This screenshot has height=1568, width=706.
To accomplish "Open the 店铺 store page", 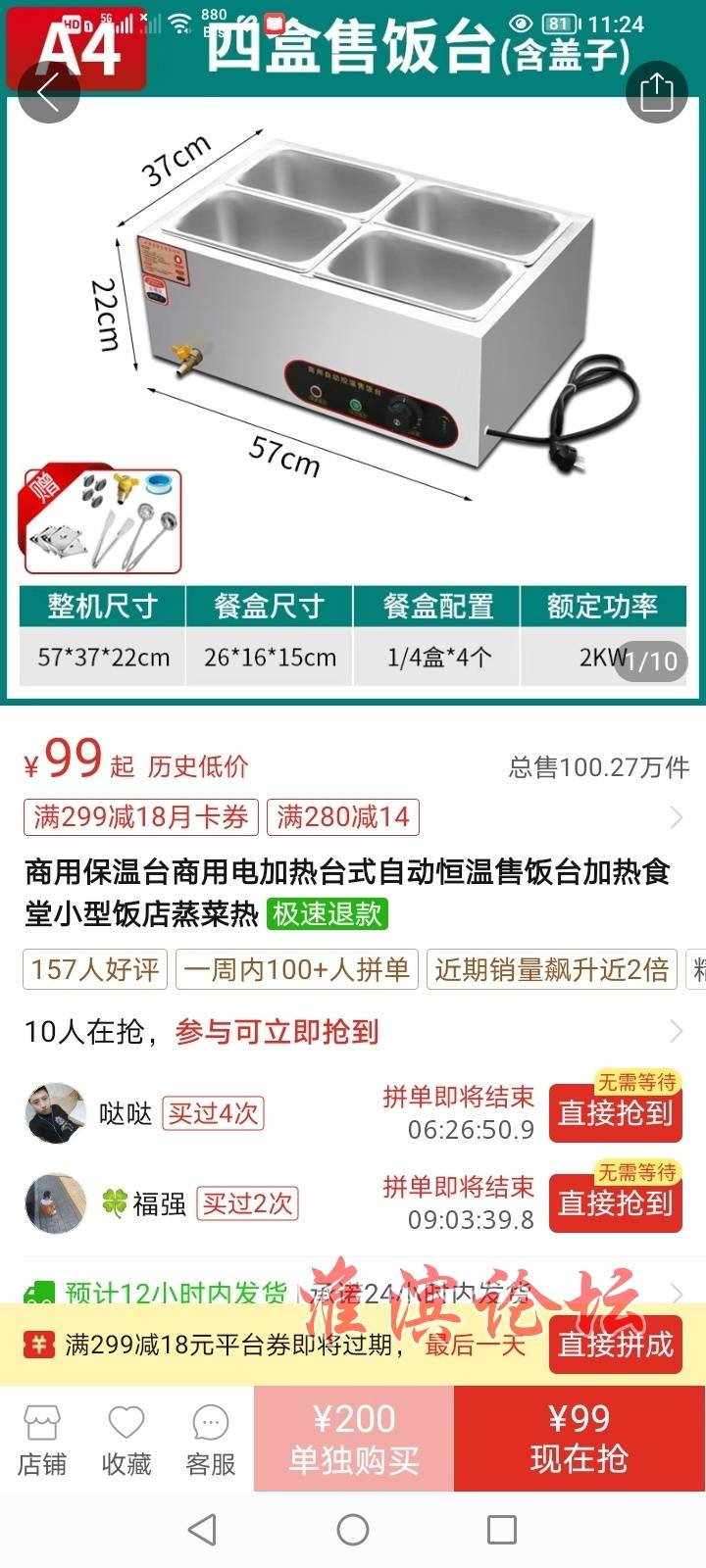I will pyautogui.click(x=42, y=1440).
